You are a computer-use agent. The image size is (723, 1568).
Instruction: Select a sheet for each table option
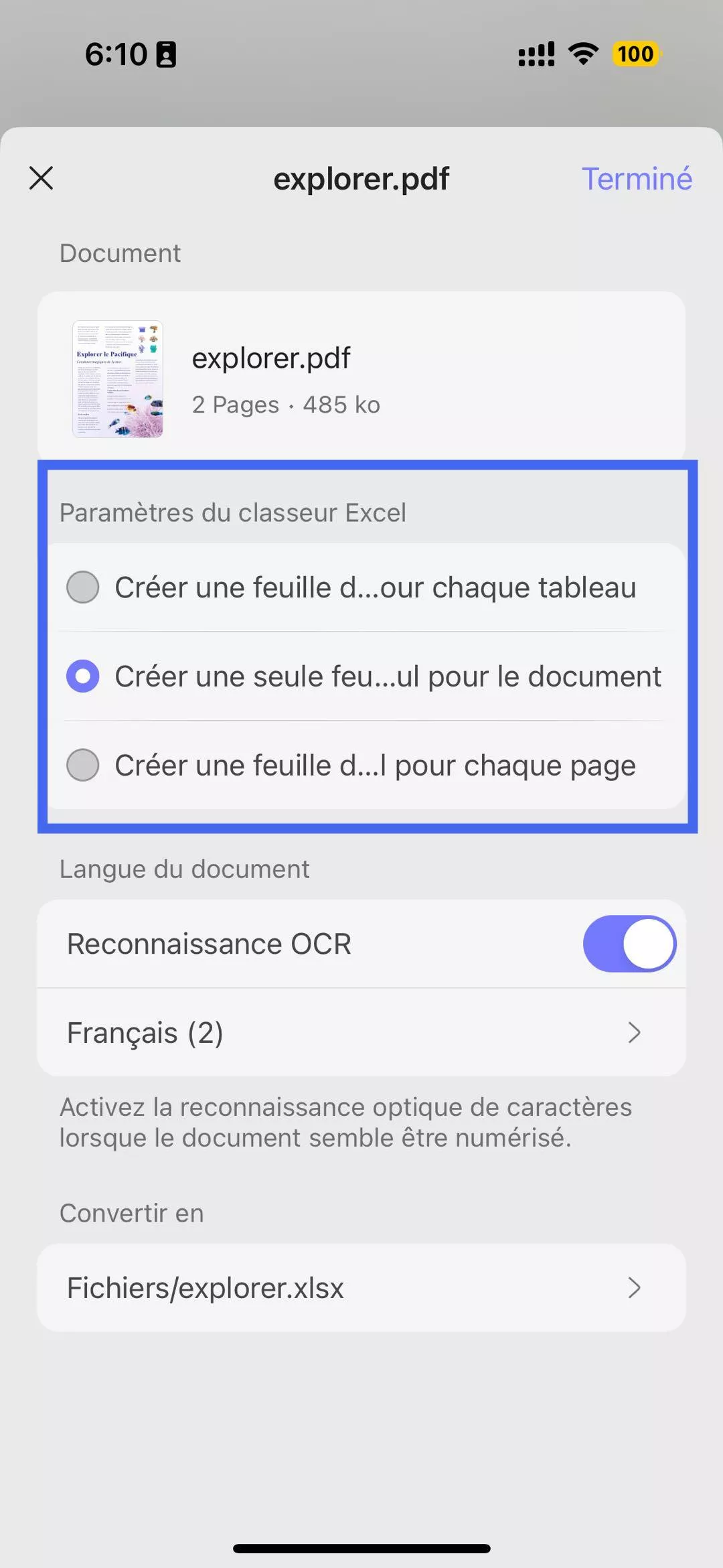(x=83, y=587)
